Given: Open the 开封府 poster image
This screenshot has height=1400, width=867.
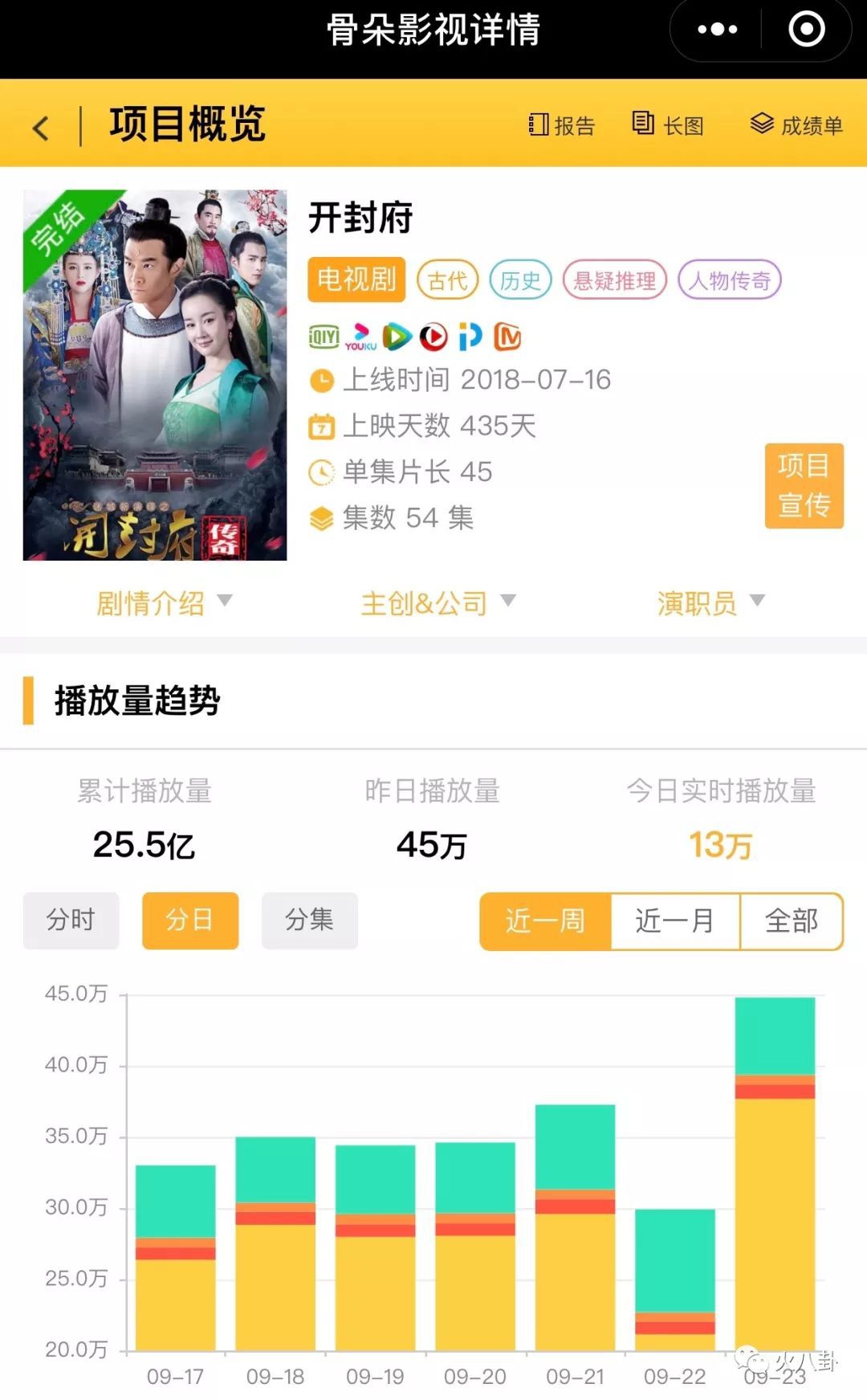Looking at the screenshot, I should (155, 375).
